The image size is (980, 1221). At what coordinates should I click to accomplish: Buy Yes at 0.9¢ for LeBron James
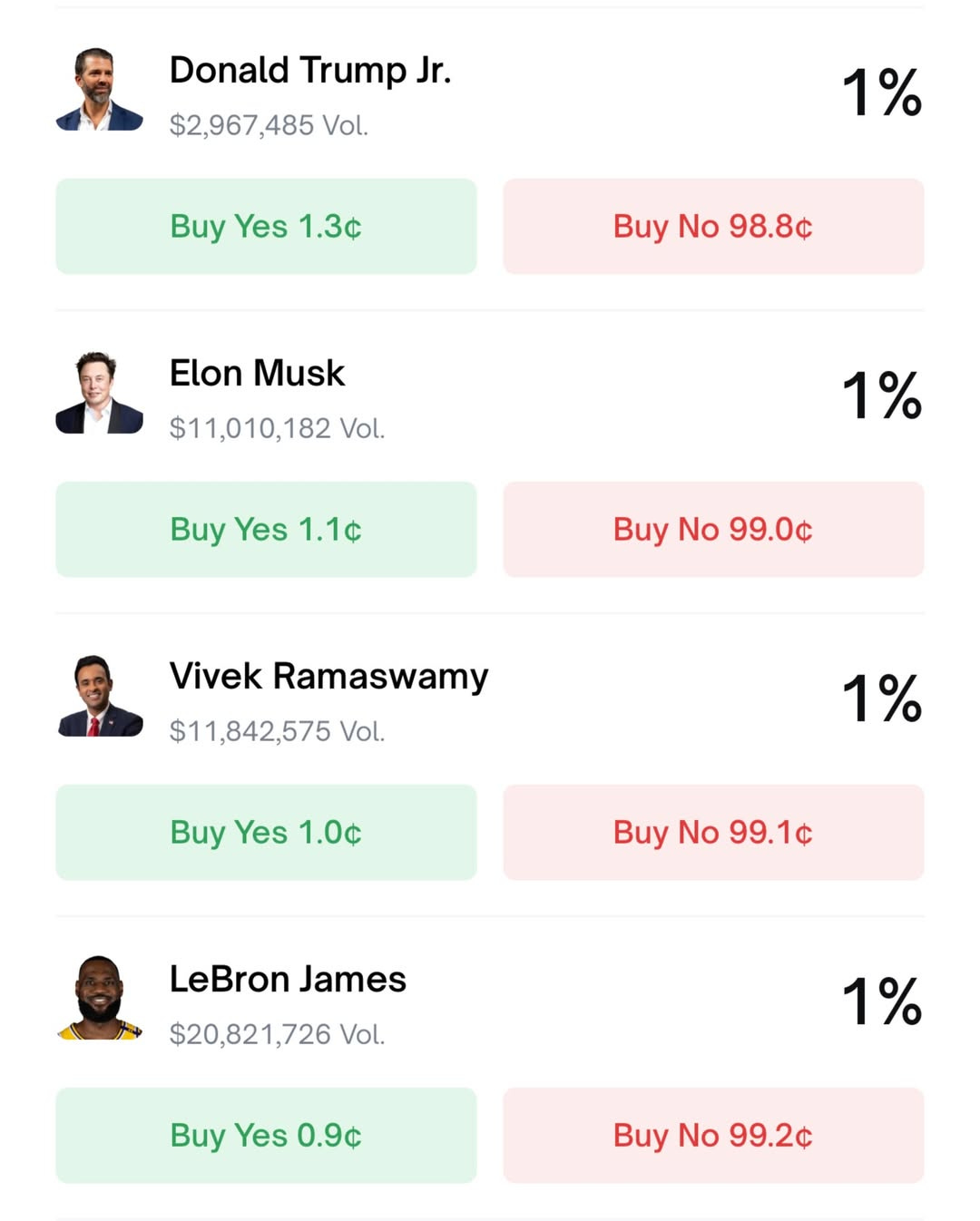266,1136
